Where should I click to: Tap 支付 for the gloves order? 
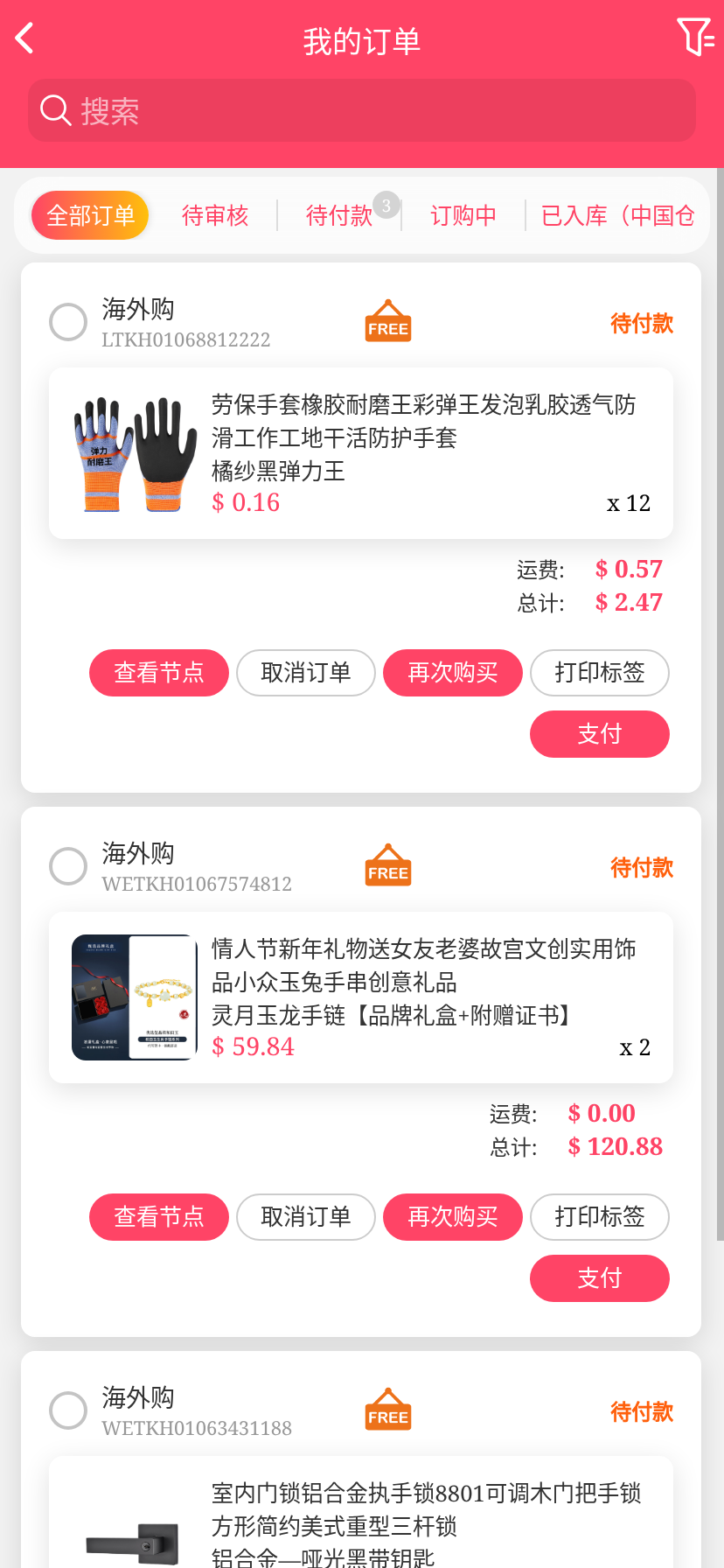pos(600,734)
